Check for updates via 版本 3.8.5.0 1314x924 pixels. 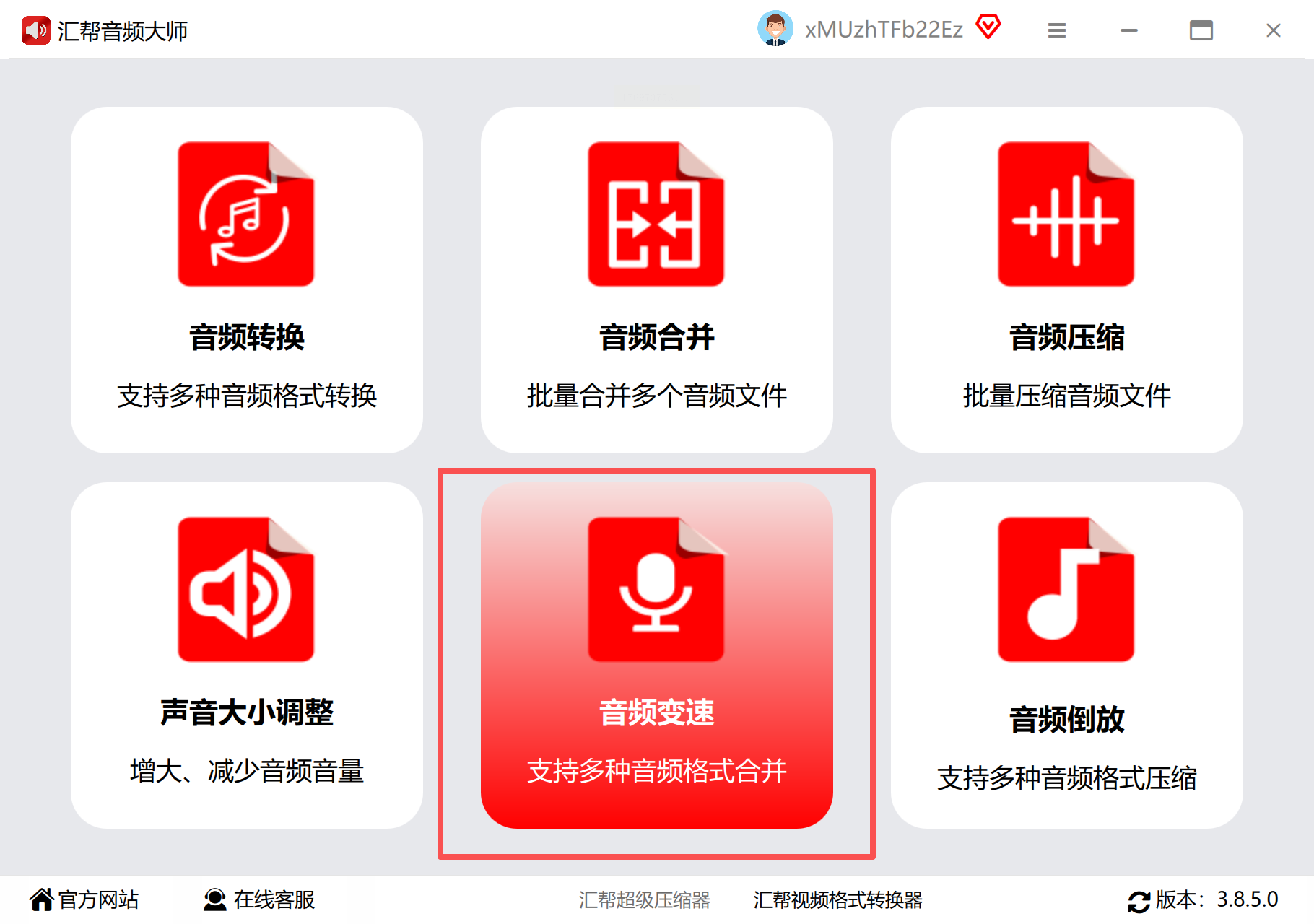tap(1204, 899)
